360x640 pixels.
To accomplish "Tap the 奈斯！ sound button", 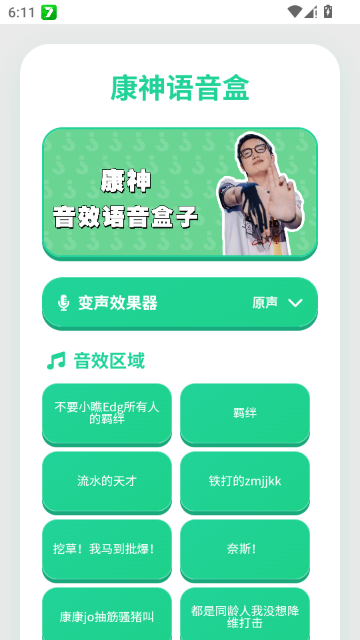I will (x=245, y=550).
